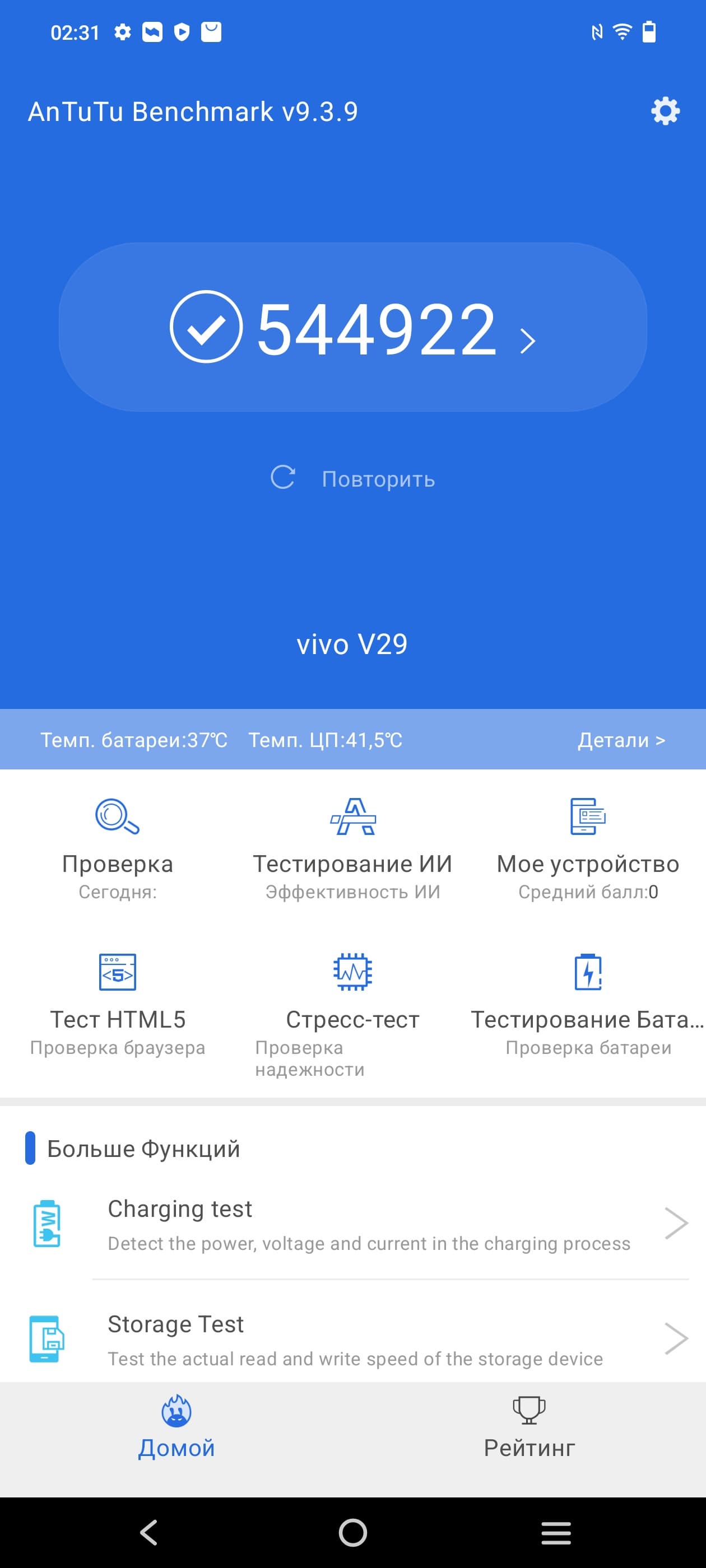Open recent apps from the navigation bar

pos(555,1532)
